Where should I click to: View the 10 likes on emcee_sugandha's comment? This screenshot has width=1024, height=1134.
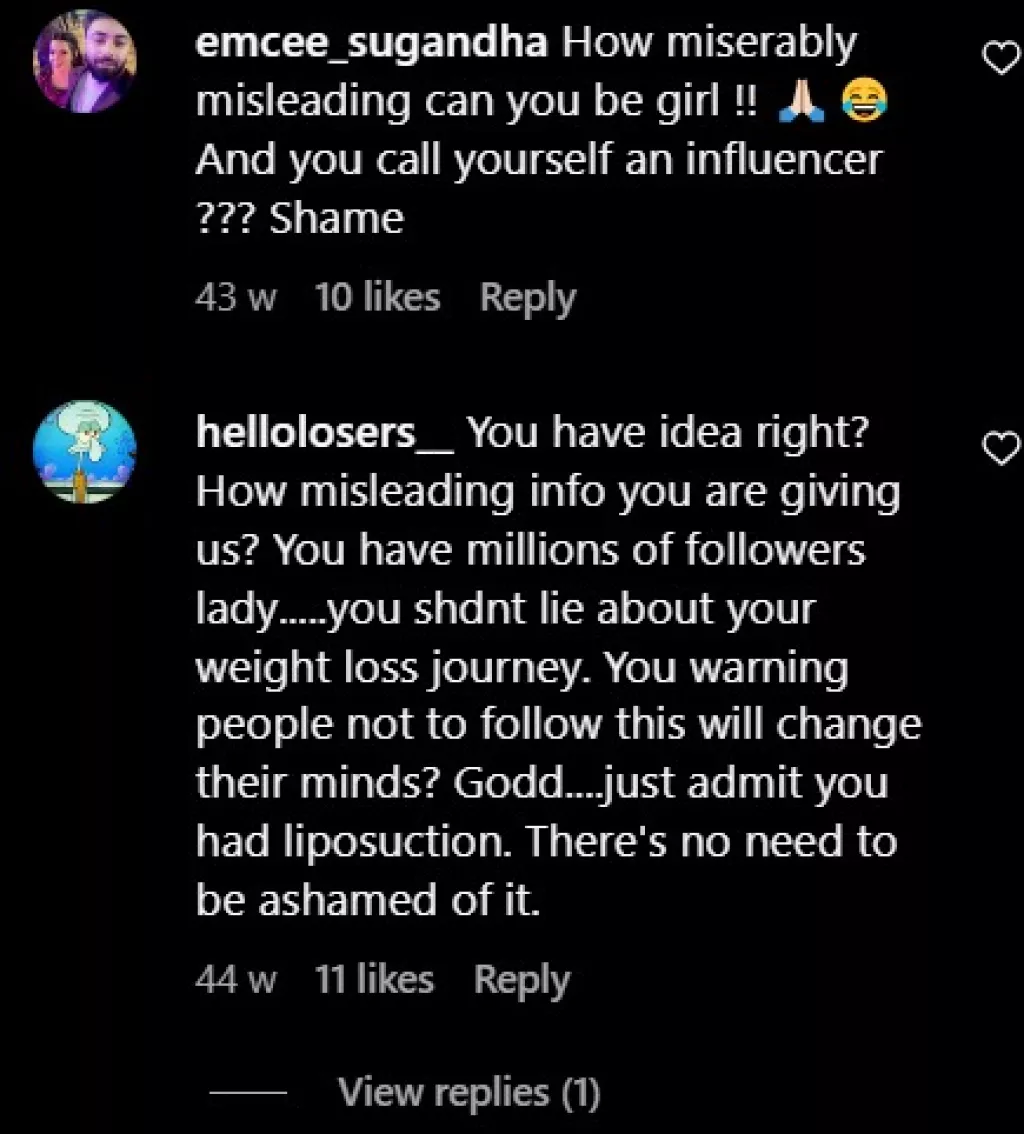pos(377,298)
